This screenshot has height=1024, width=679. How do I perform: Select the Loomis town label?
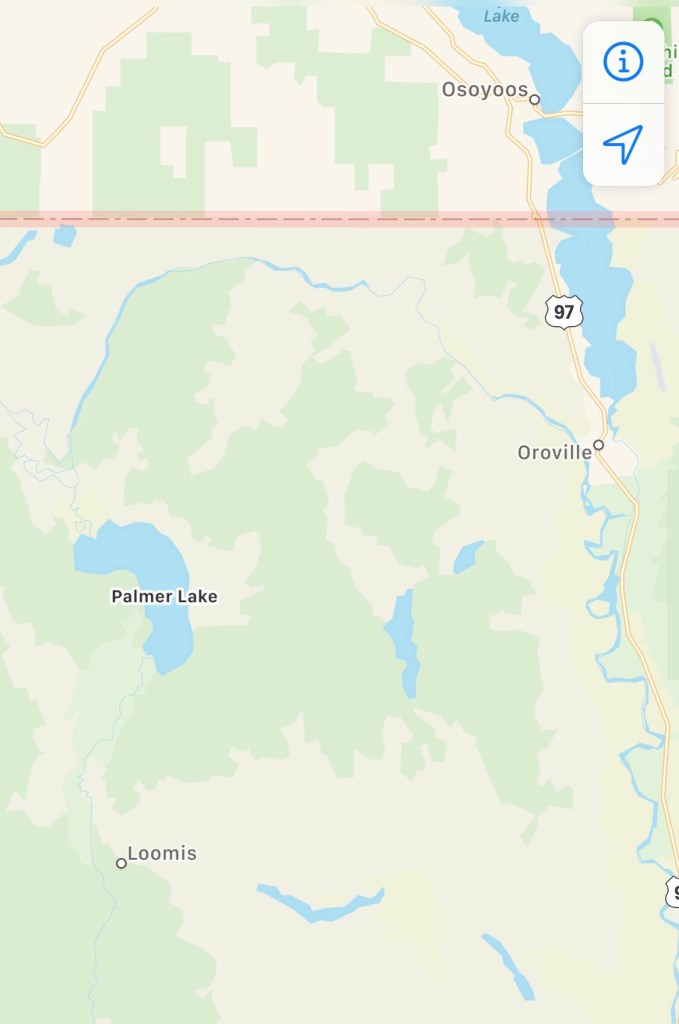point(161,854)
